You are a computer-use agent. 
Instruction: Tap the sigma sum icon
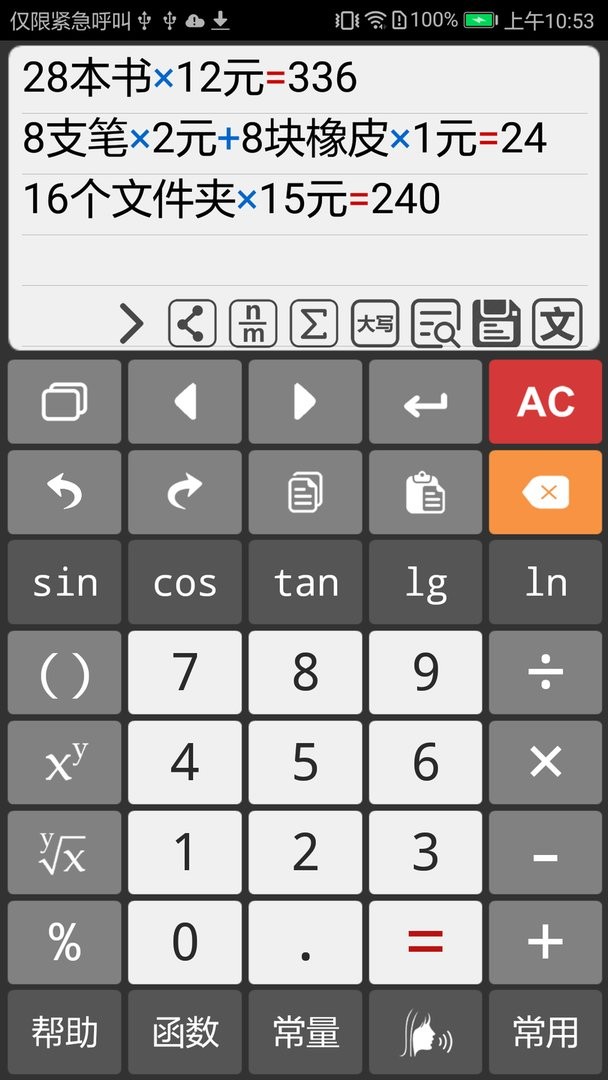[314, 324]
